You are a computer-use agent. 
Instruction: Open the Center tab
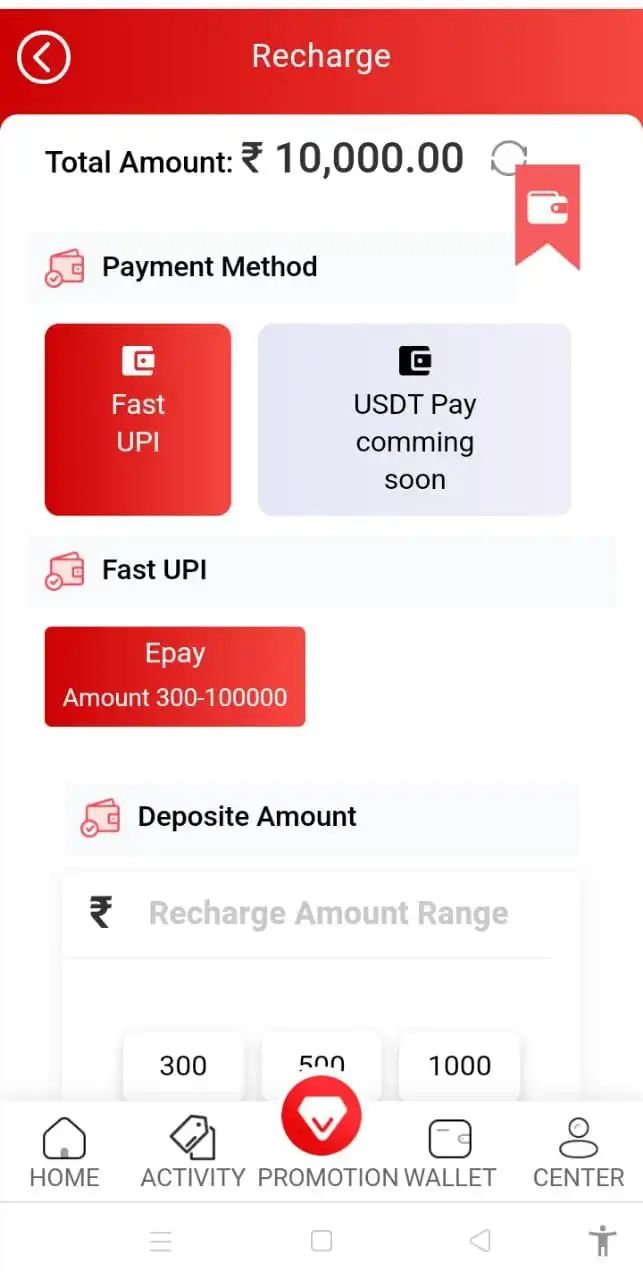coord(578,1153)
